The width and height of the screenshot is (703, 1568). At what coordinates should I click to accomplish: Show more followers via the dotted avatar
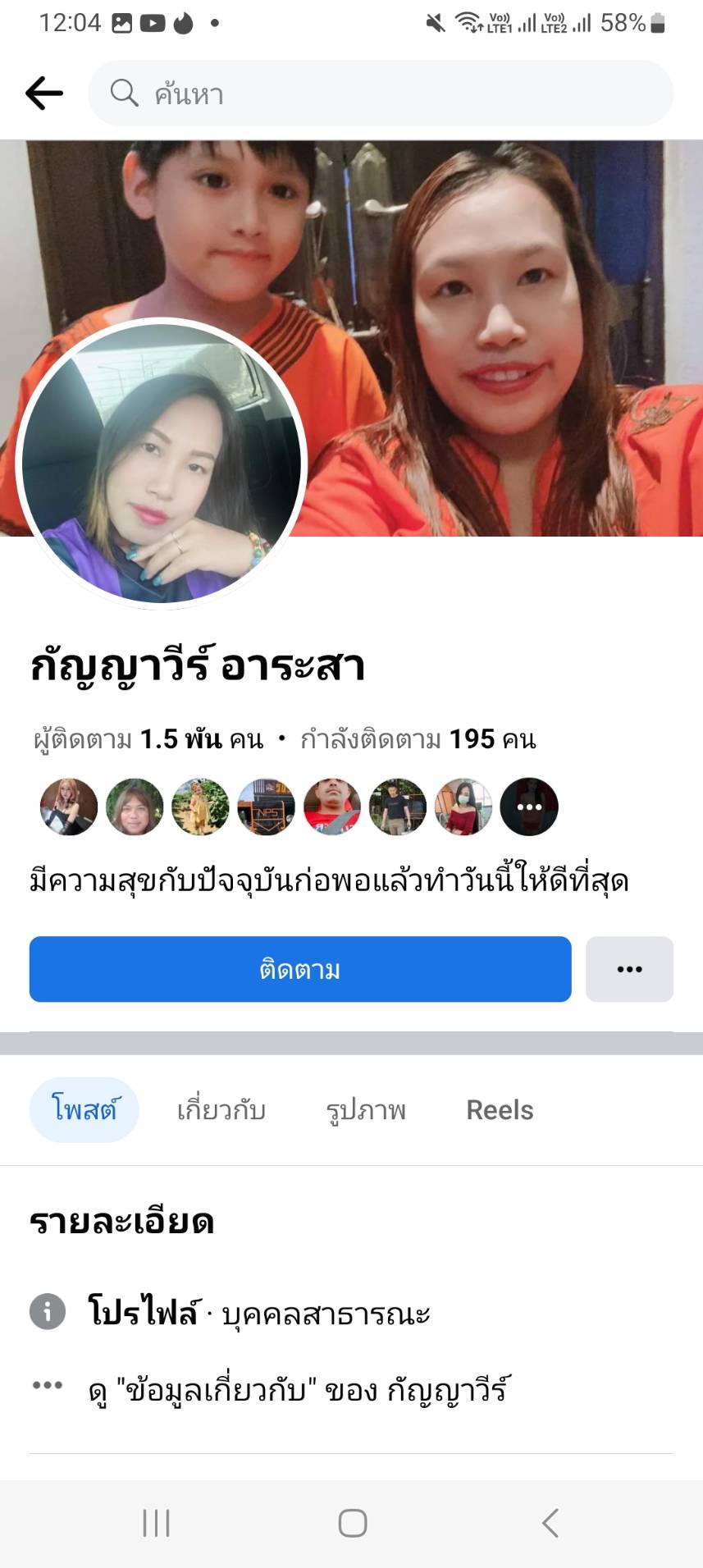[x=529, y=807]
